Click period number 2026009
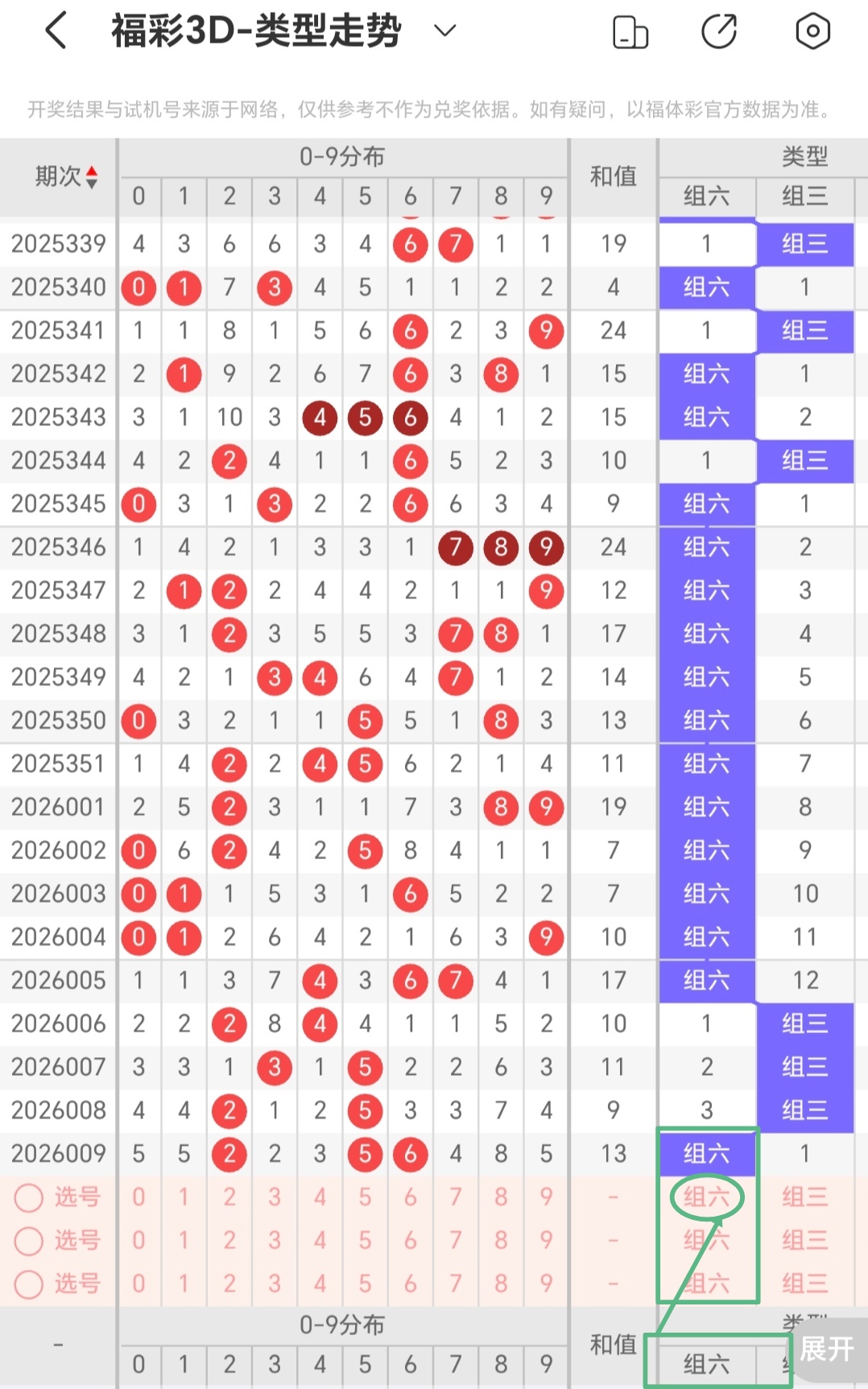This screenshot has width=868, height=1389. coord(57,1153)
